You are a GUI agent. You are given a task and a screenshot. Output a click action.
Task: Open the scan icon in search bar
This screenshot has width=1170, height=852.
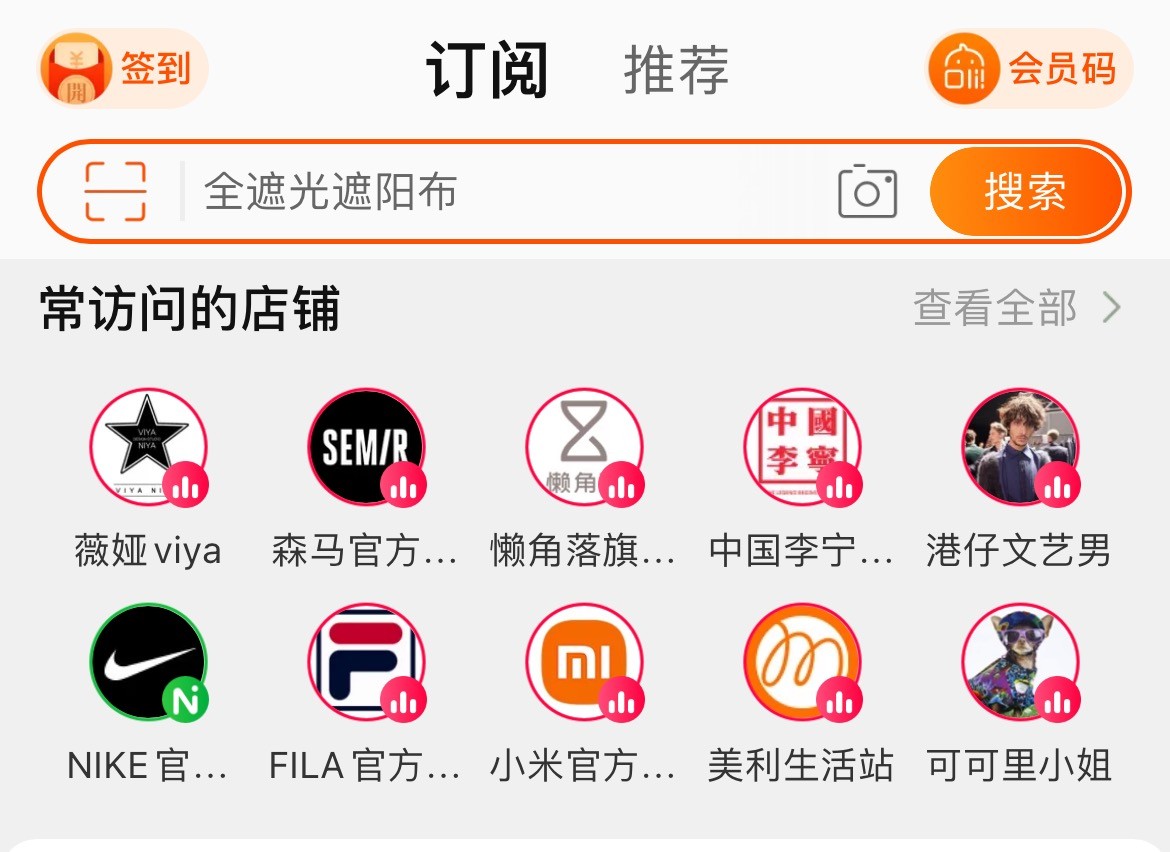115,191
